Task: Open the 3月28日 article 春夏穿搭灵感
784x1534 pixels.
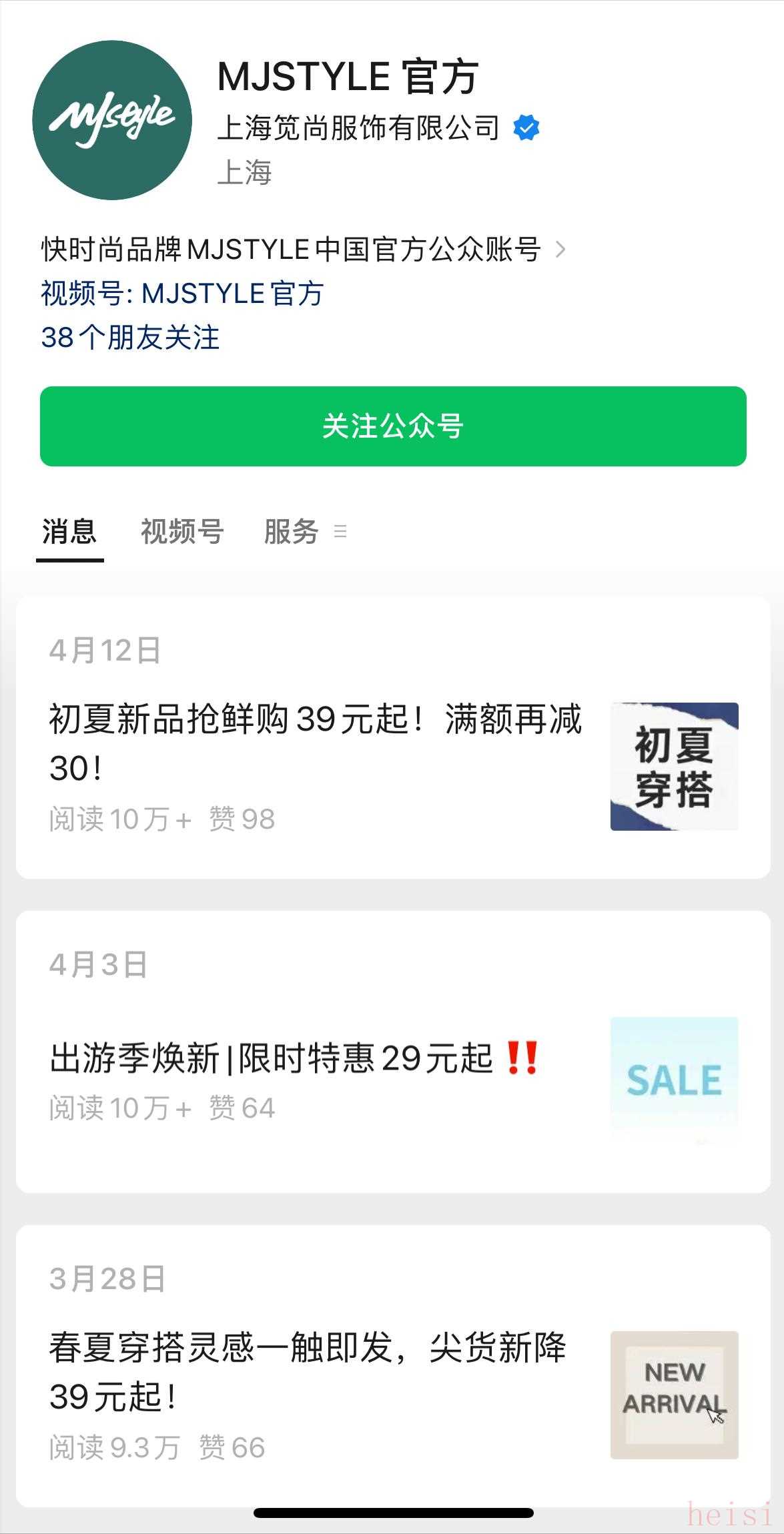Action: (x=307, y=1371)
